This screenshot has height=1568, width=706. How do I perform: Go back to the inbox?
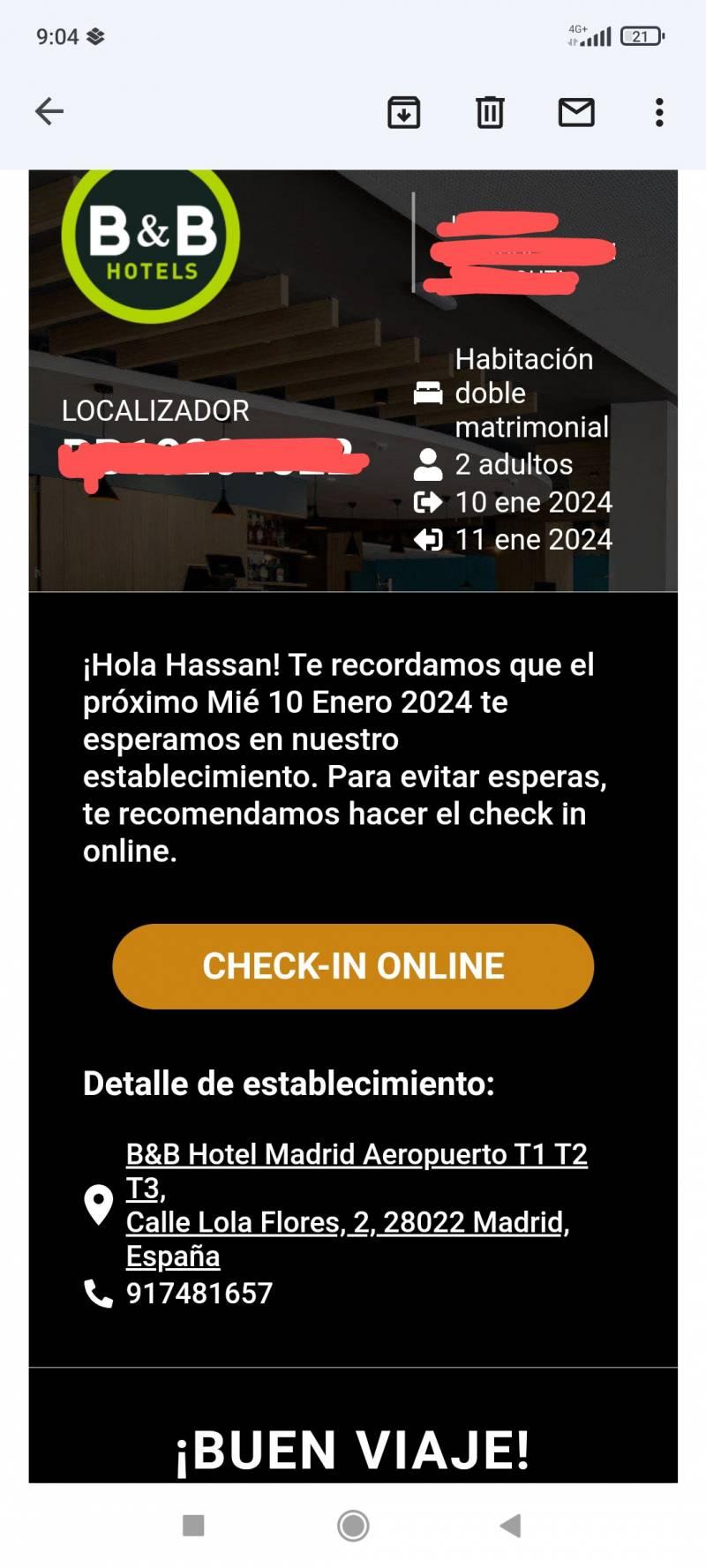click(49, 111)
